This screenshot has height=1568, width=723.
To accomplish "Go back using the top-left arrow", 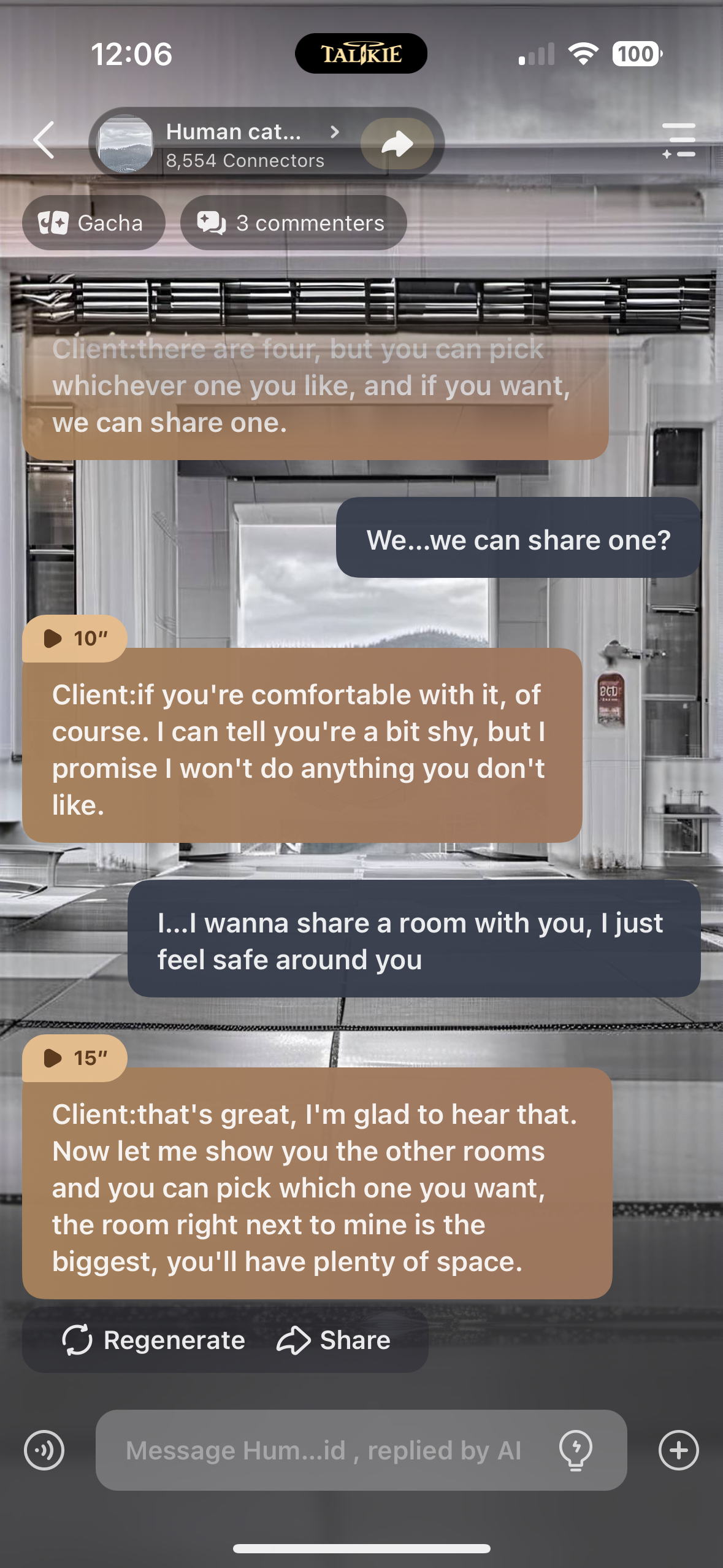I will click(x=44, y=140).
